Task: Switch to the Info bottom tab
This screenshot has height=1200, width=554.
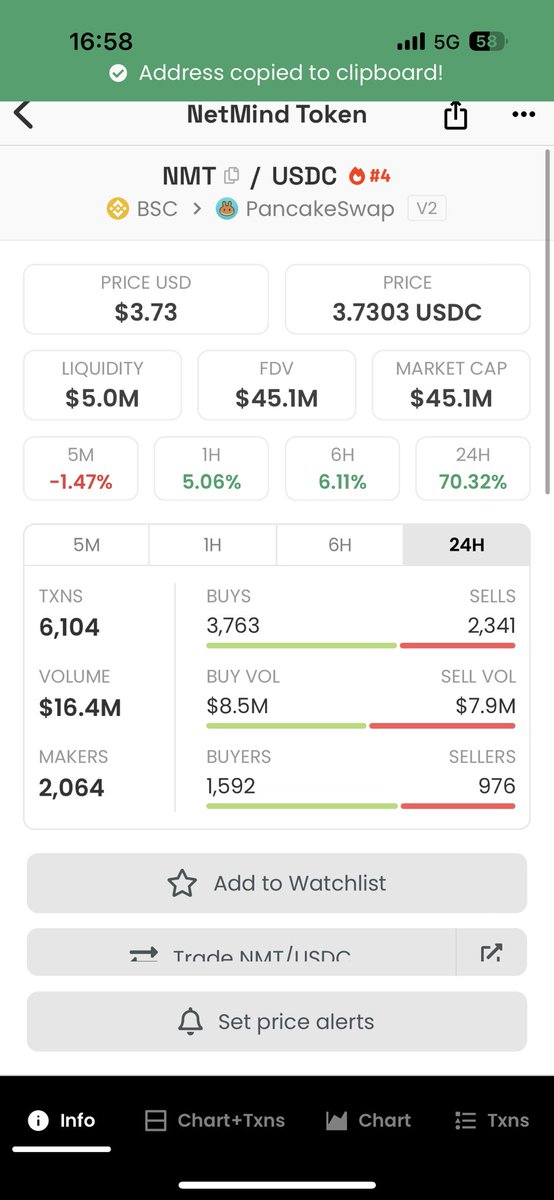Action: [x=63, y=1121]
